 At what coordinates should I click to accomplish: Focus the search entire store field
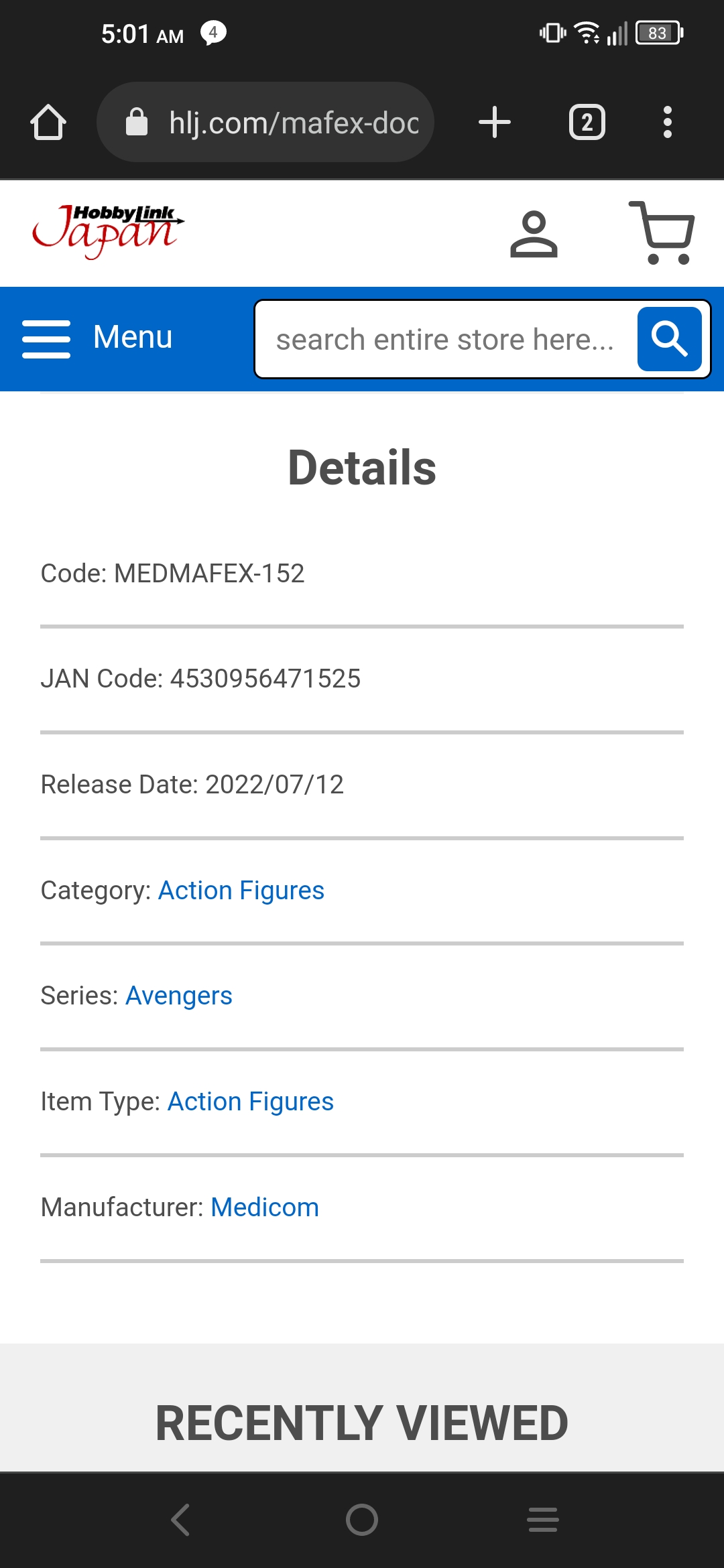(445, 340)
